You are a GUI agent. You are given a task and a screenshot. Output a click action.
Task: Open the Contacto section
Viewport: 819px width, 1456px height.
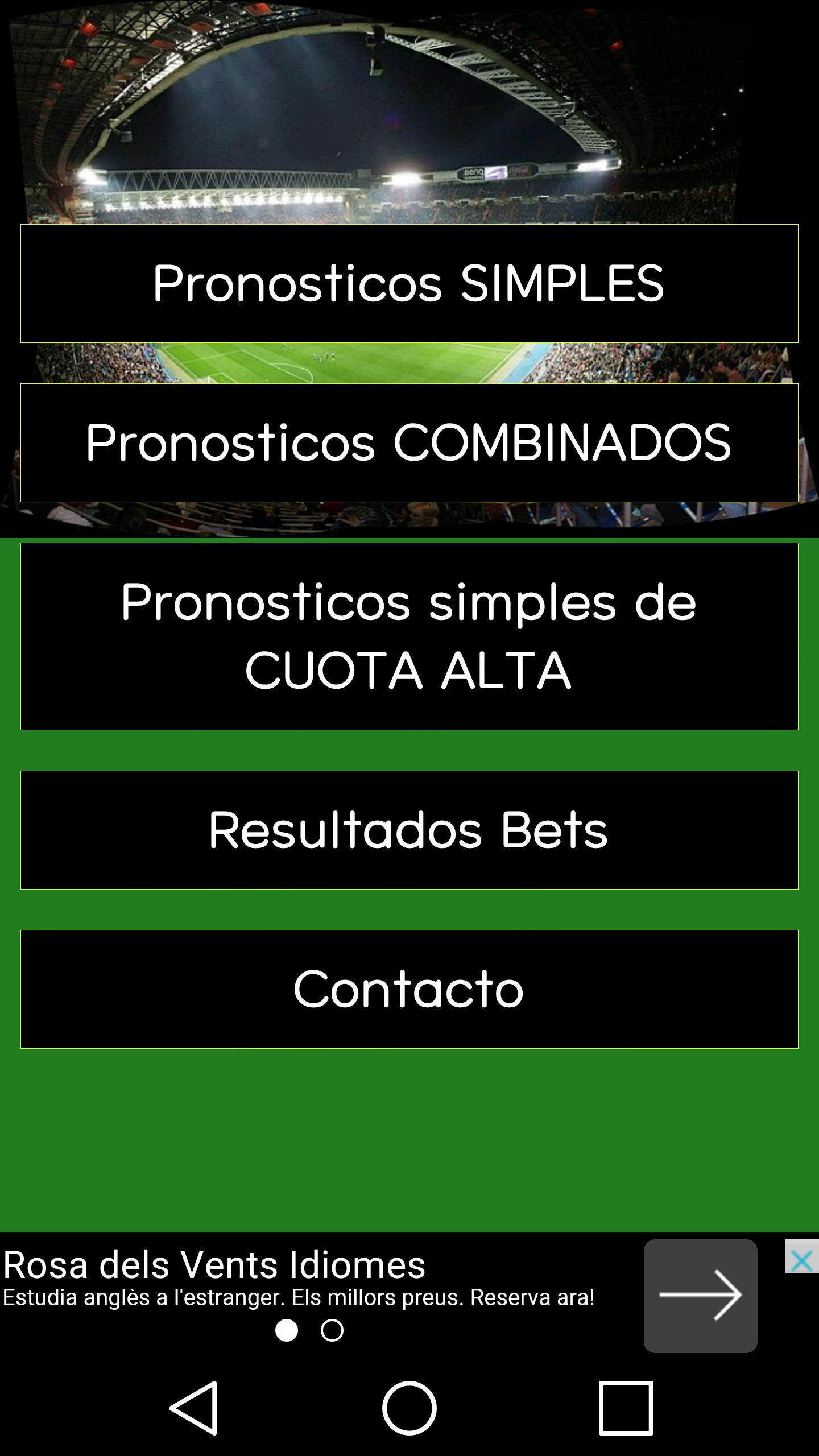pyautogui.click(x=409, y=989)
